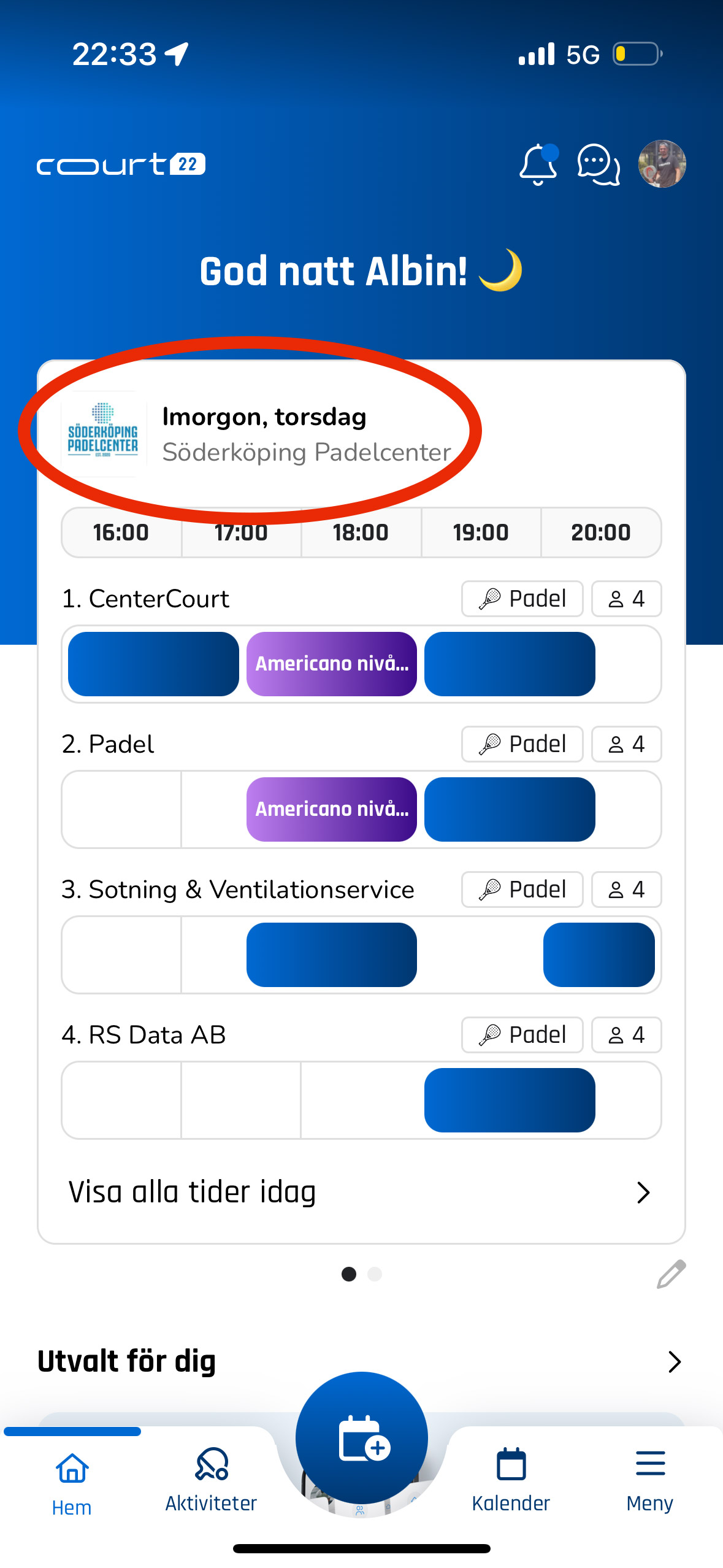Viewport: 723px width, 1568px height.
Task: Tap the Americano nivå slot on court 2. Padel
Action: [x=331, y=809]
